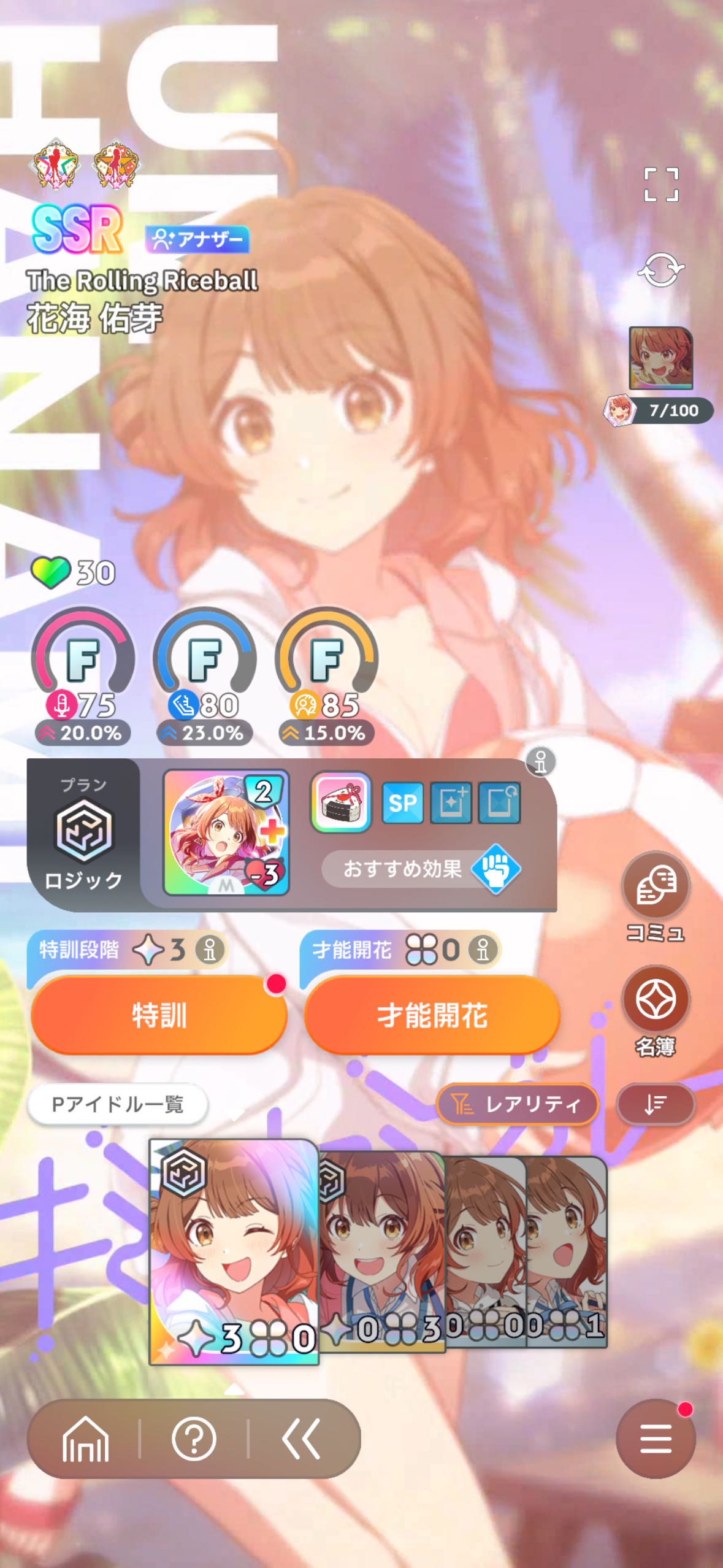
Task: Select the riceball P-item icon
Action: pos(341,802)
